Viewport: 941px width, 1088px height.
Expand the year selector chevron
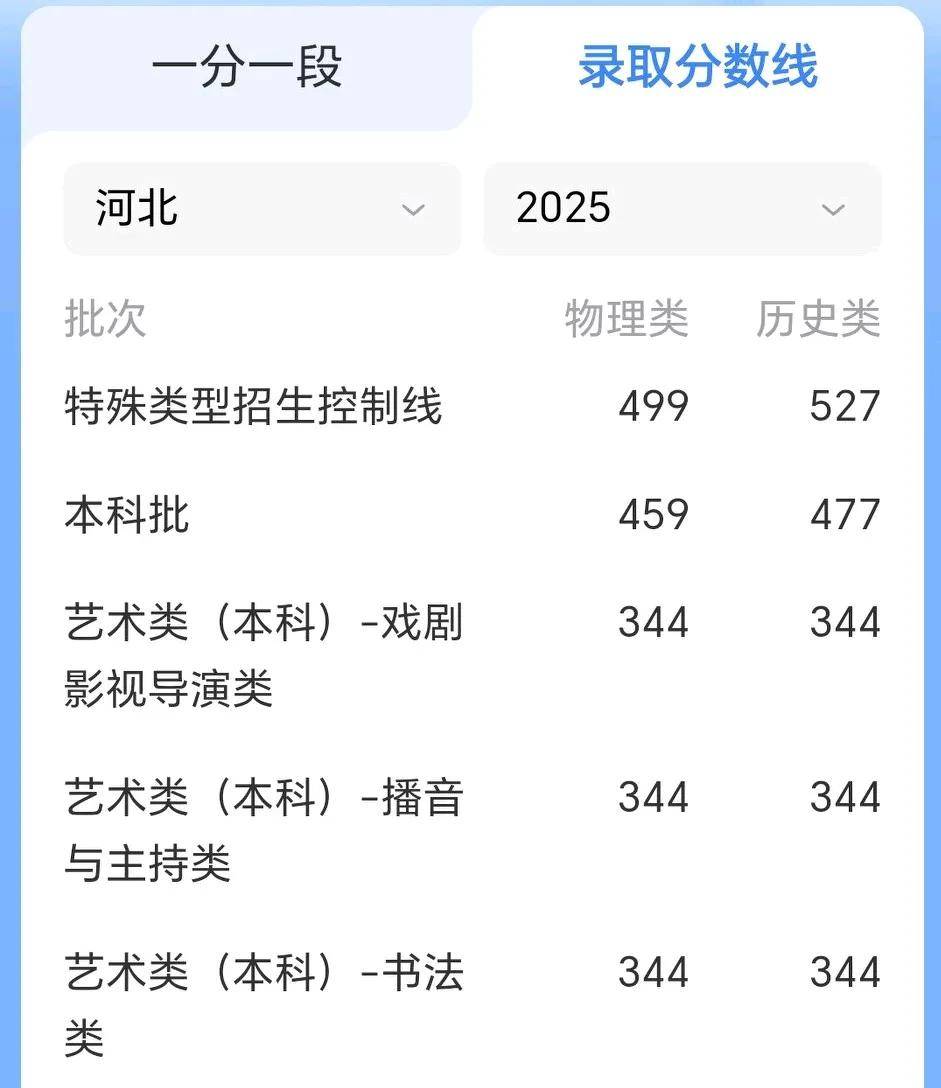(833, 211)
